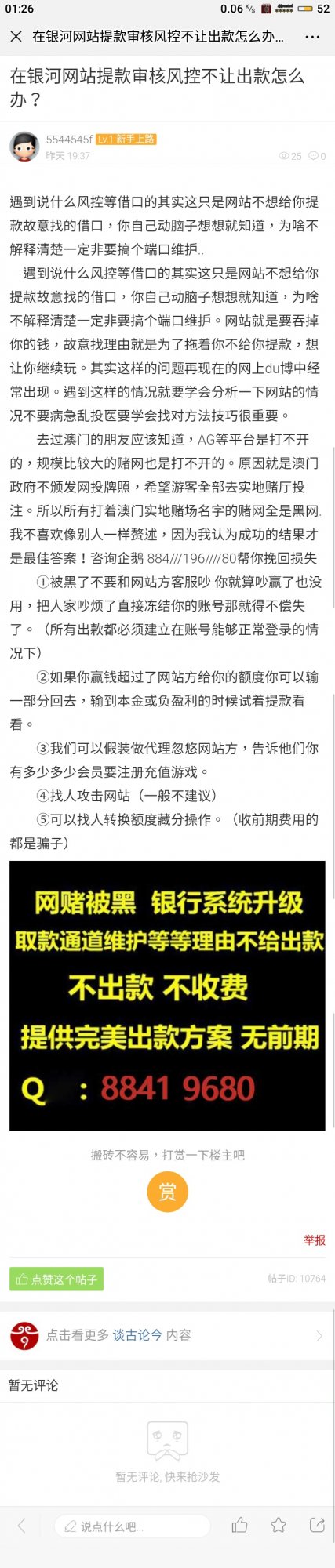335x1568 pixels.
Task: Like the post with 点赞这个帖子
Action: click(56, 1279)
